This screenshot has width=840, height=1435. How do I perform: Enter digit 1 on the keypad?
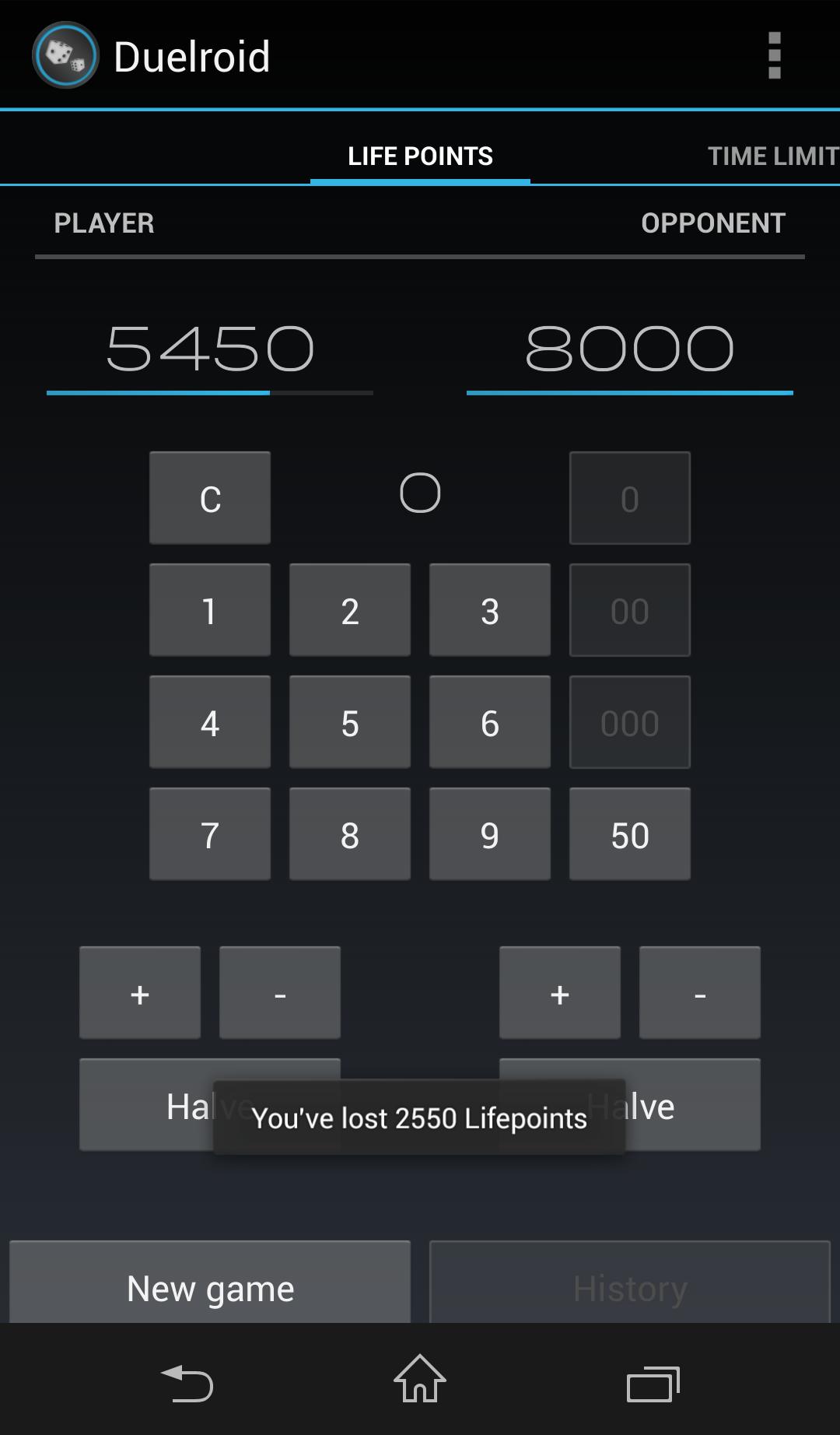coord(210,610)
